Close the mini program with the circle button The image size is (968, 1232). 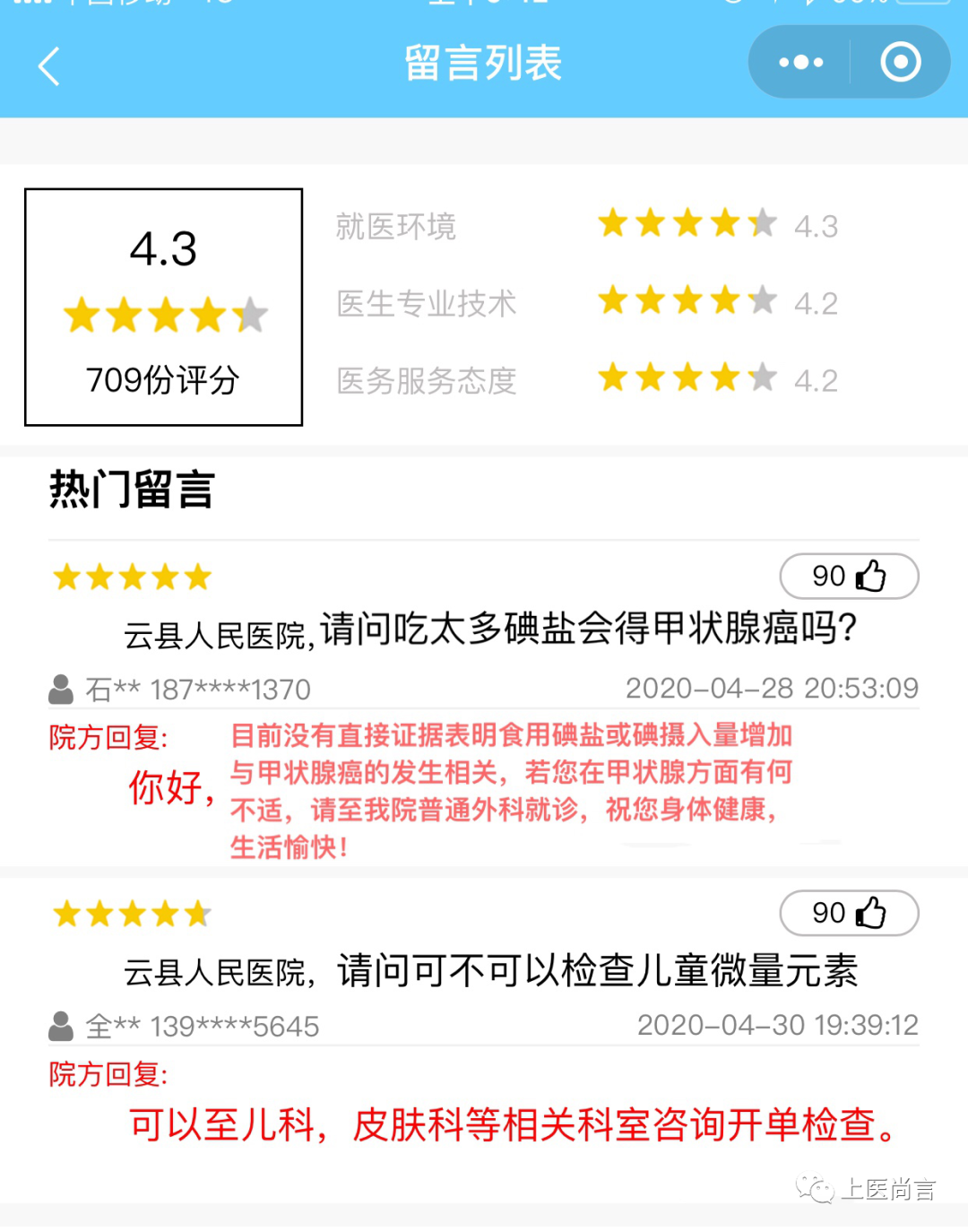pyautogui.click(x=900, y=62)
